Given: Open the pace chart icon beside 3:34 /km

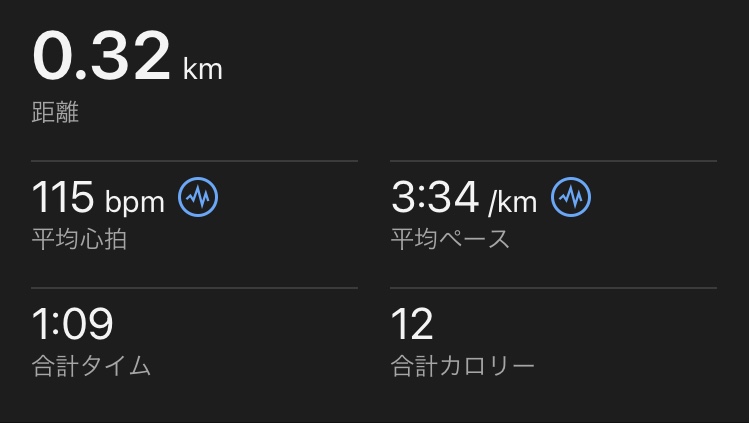Looking at the screenshot, I should [x=571, y=198].
